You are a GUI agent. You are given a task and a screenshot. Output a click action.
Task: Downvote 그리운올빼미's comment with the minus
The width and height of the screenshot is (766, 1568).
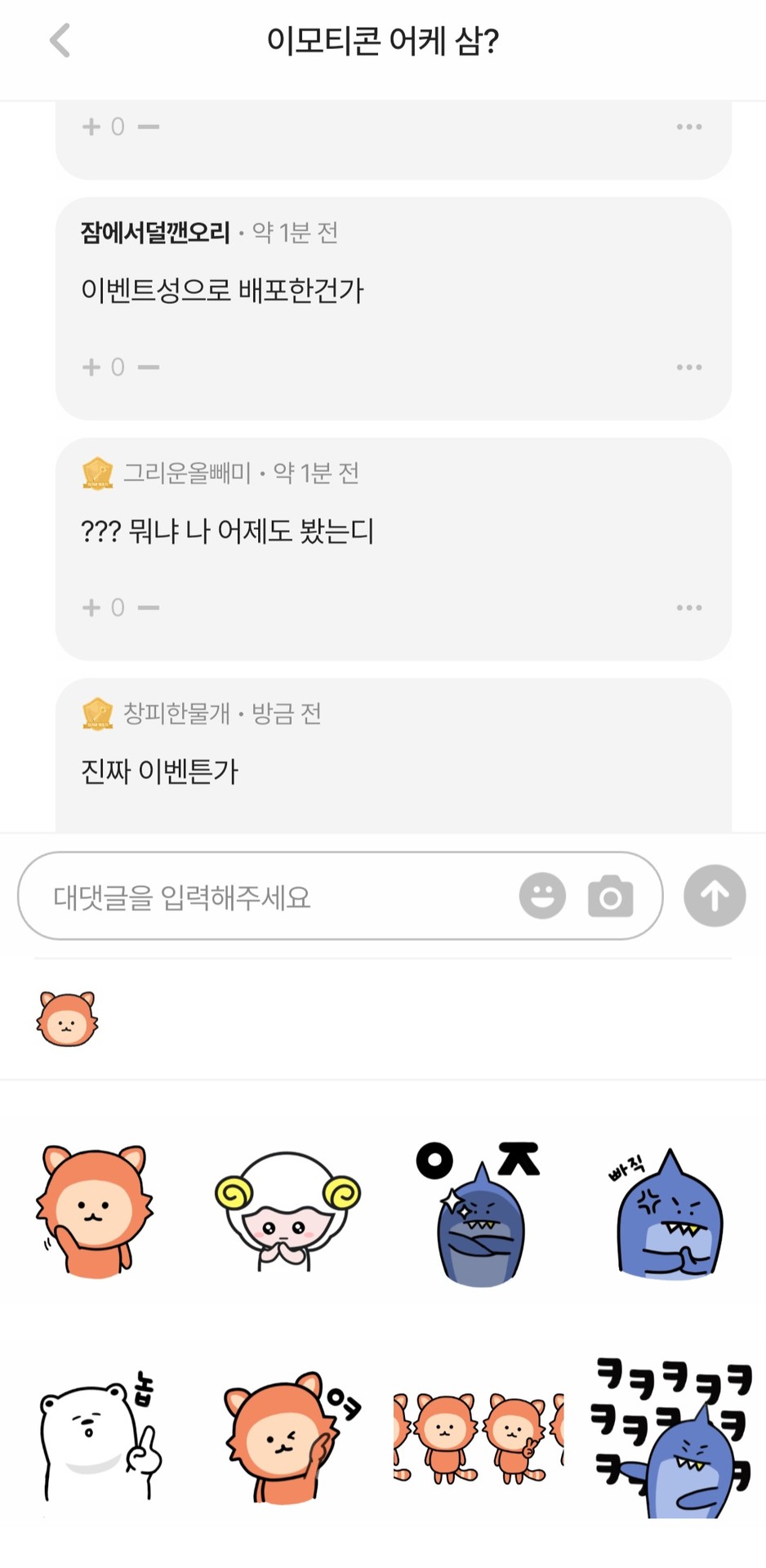(149, 608)
